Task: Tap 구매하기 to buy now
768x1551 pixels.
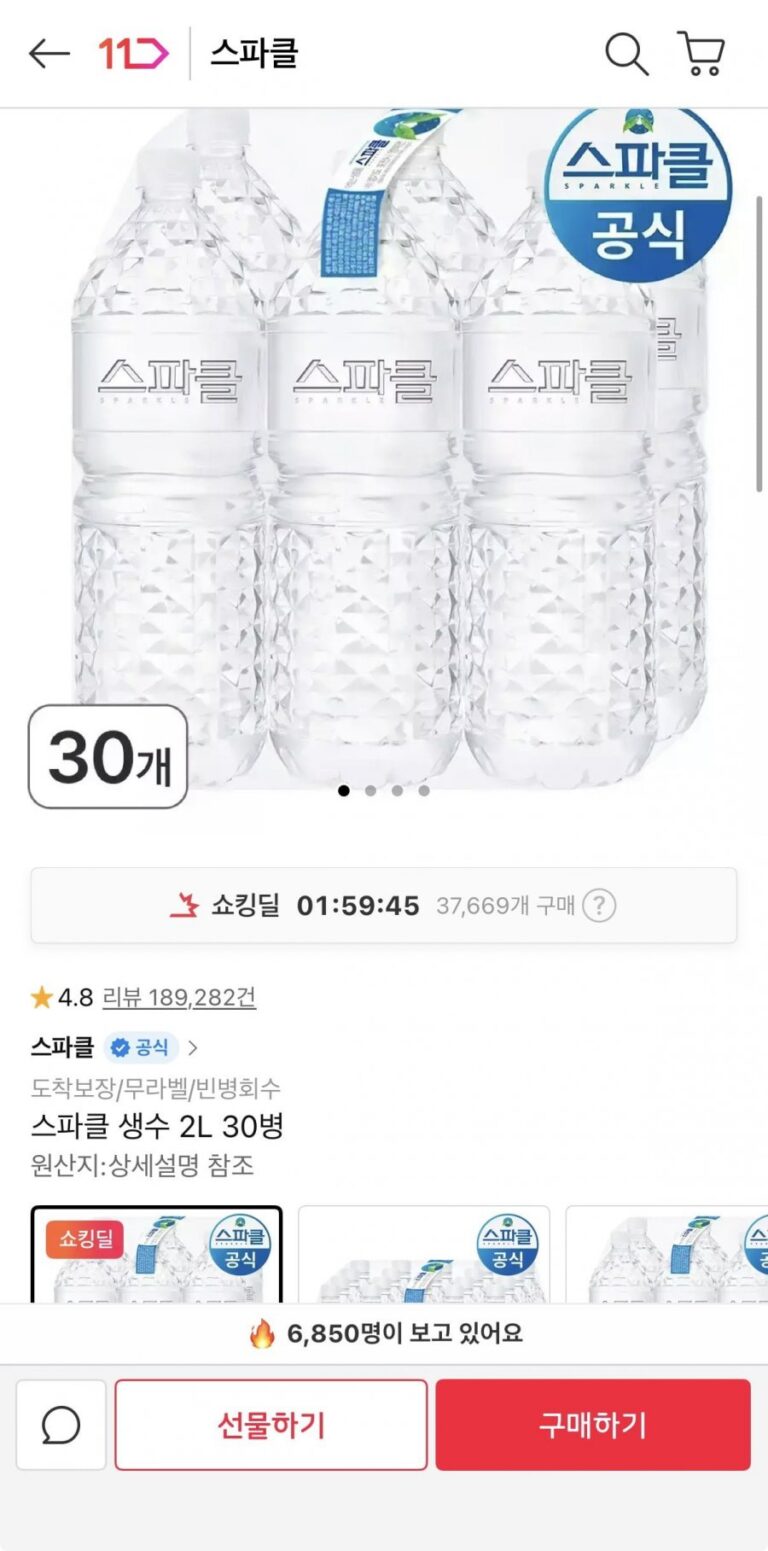Action: (593, 1425)
